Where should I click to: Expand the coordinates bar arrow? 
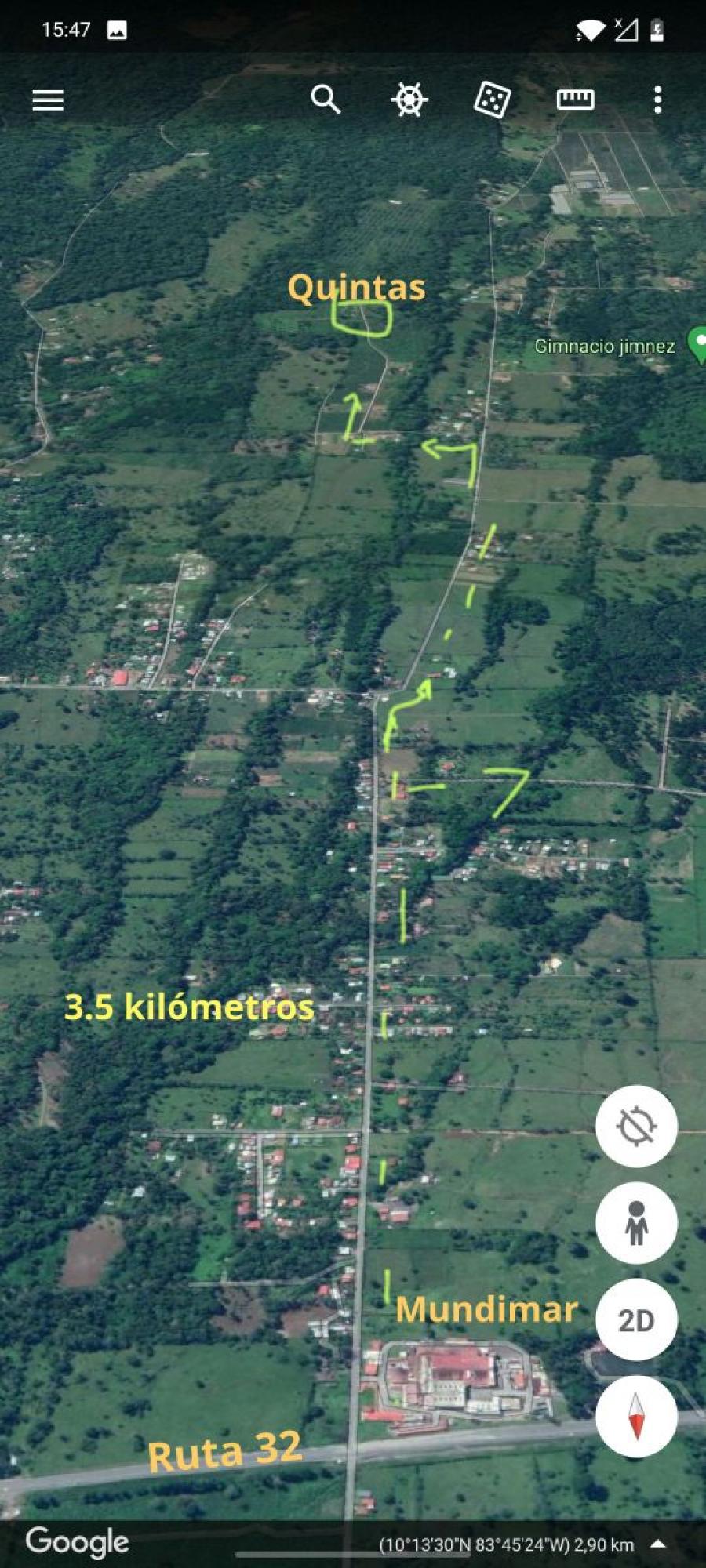click(x=658, y=1544)
